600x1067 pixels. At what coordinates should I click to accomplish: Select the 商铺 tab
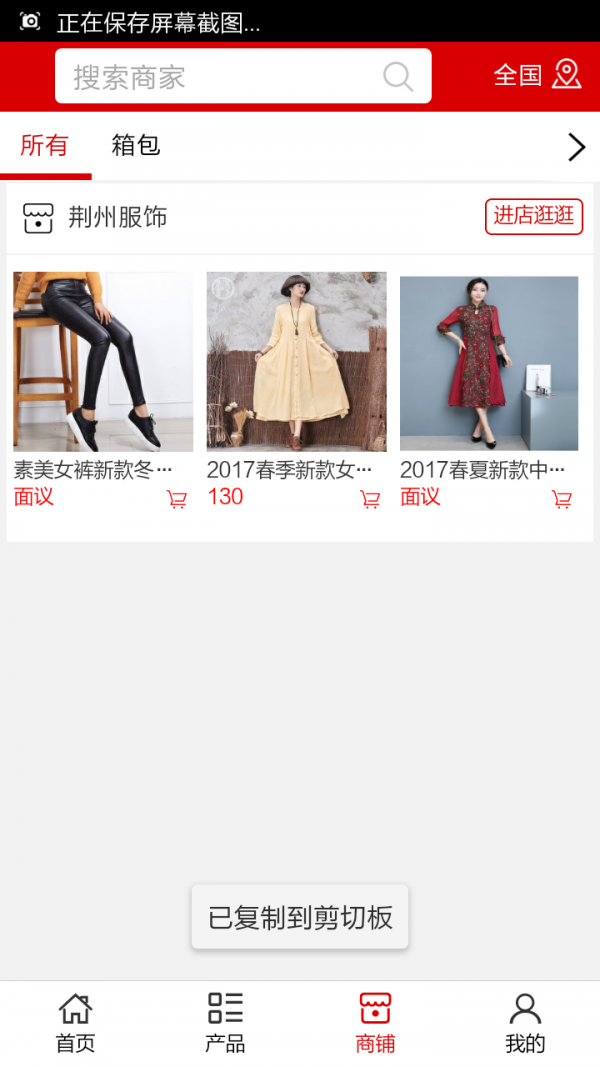375,1023
